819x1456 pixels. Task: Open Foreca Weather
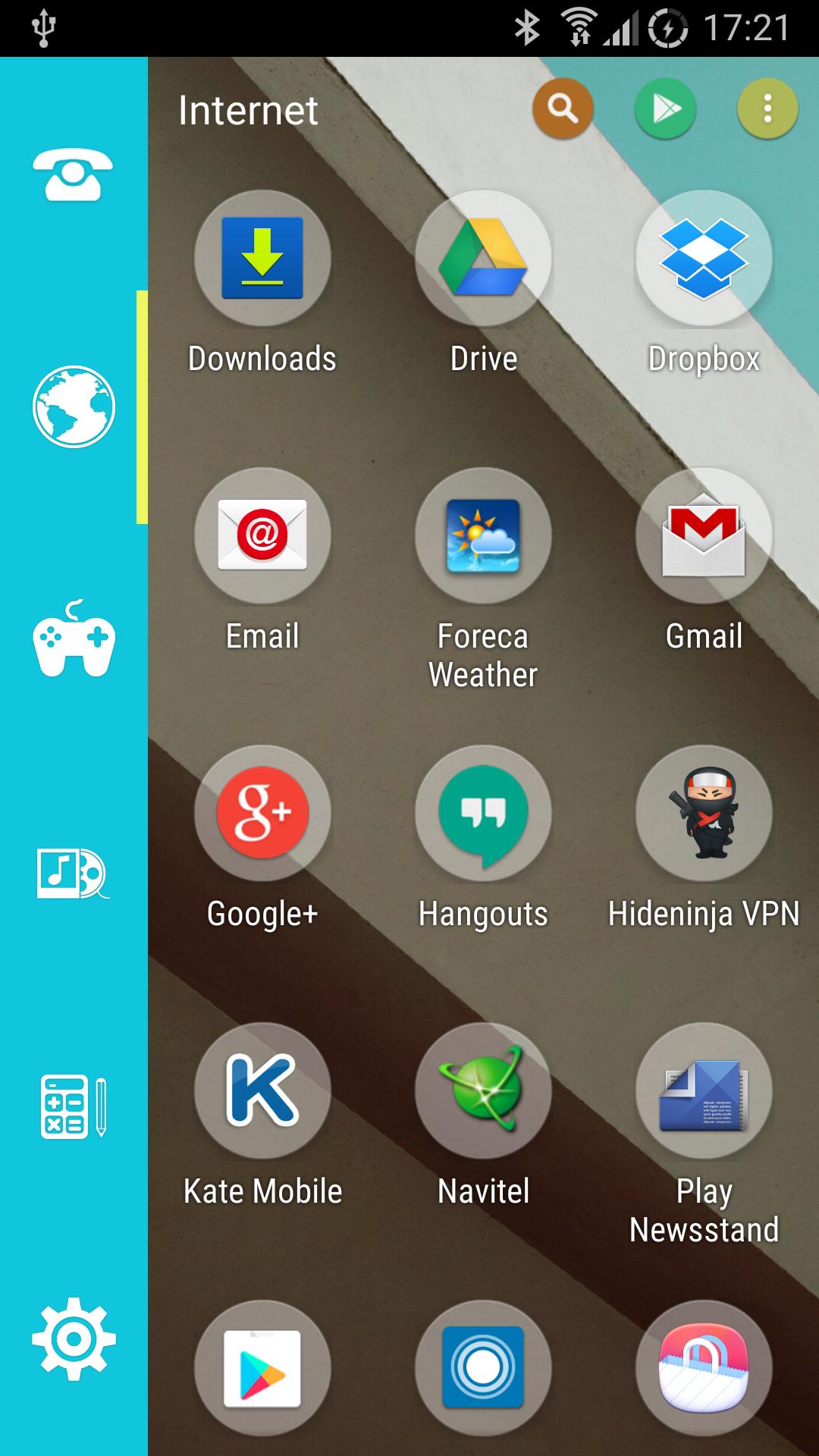(x=482, y=535)
